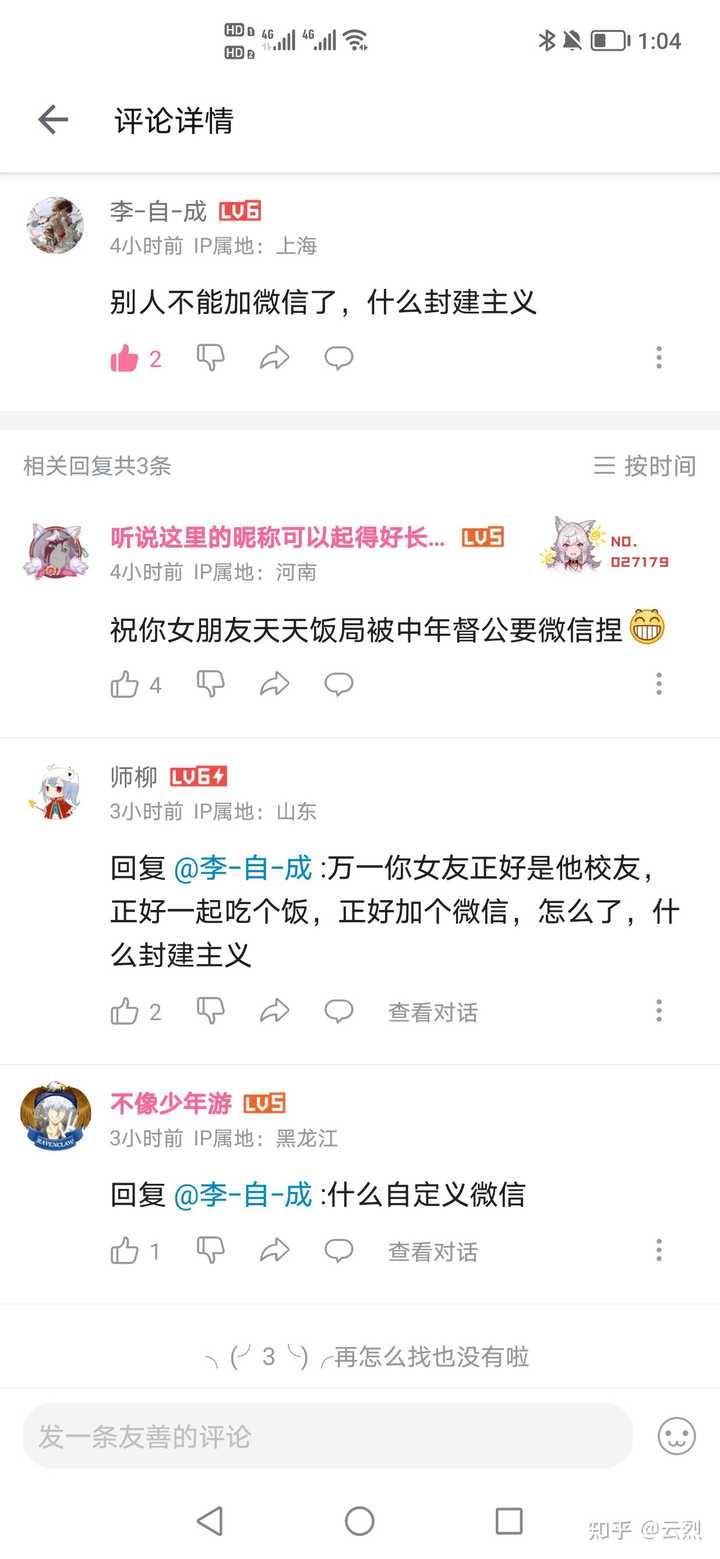This screenshot has width=720, height=1559.
Task: Go back from the 评论详情 page
Action: tap(53, 120)
